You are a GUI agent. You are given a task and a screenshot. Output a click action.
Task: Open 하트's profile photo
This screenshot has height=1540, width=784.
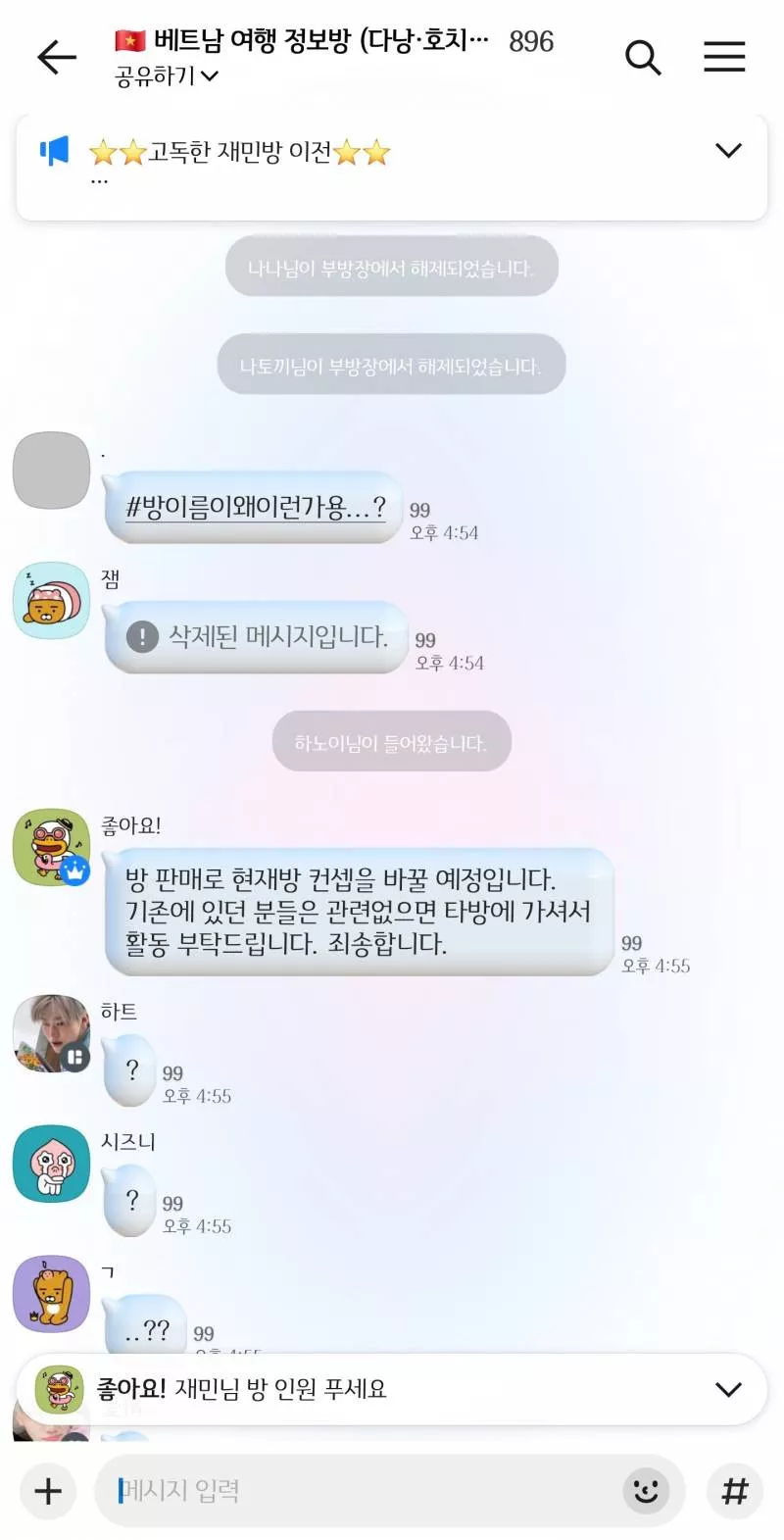[52, 1033]
